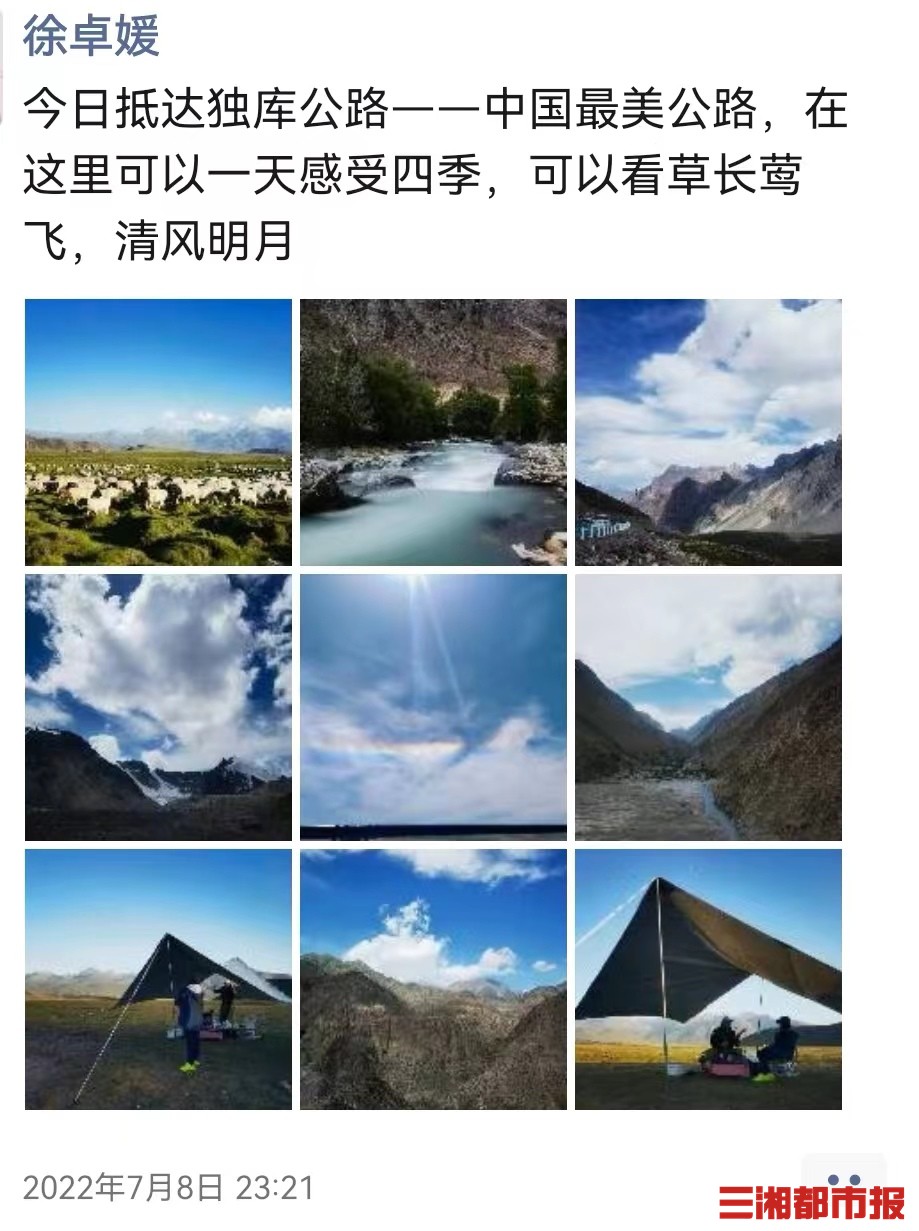This screenshot has height=1231, width=919.
Task: View the valley stream photo
Action: click(x=708, y=707)
